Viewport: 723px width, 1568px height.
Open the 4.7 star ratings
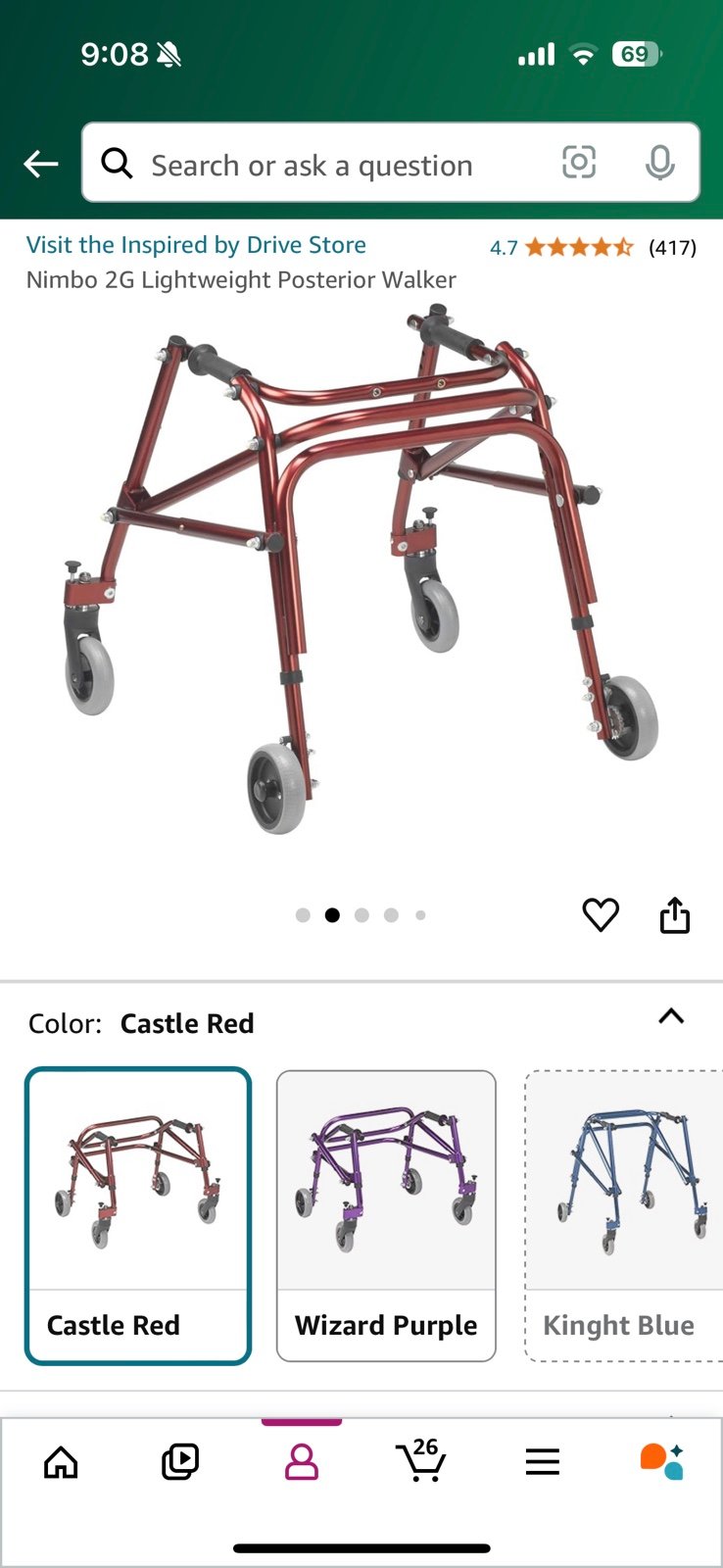point(593,247)
